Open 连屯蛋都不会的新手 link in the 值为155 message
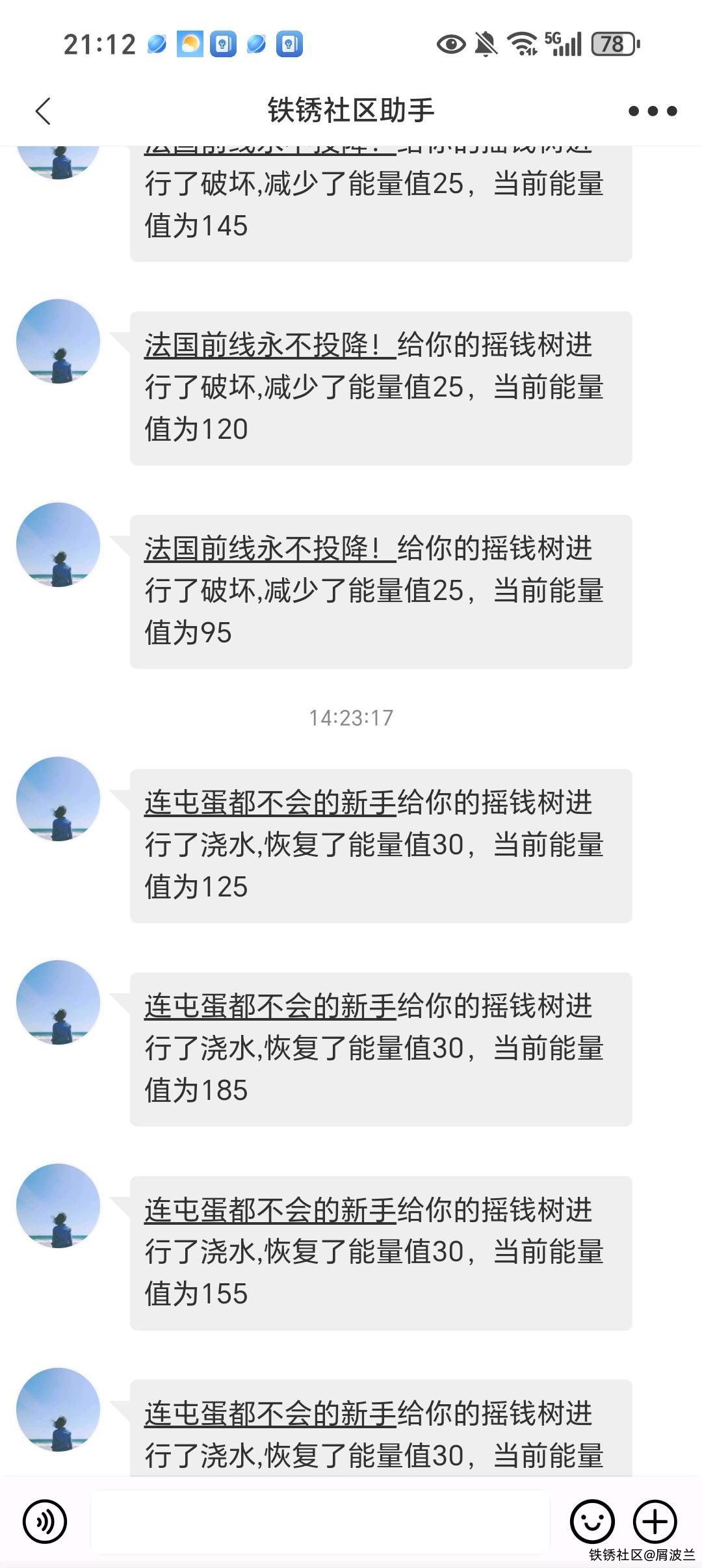This screenshot has height=1568, width=702. coord(270,1210)
